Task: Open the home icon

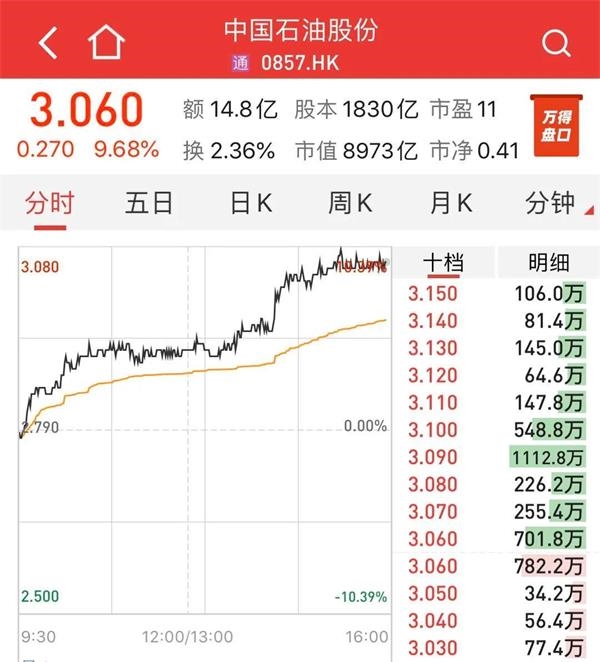Action: point(106,43)
